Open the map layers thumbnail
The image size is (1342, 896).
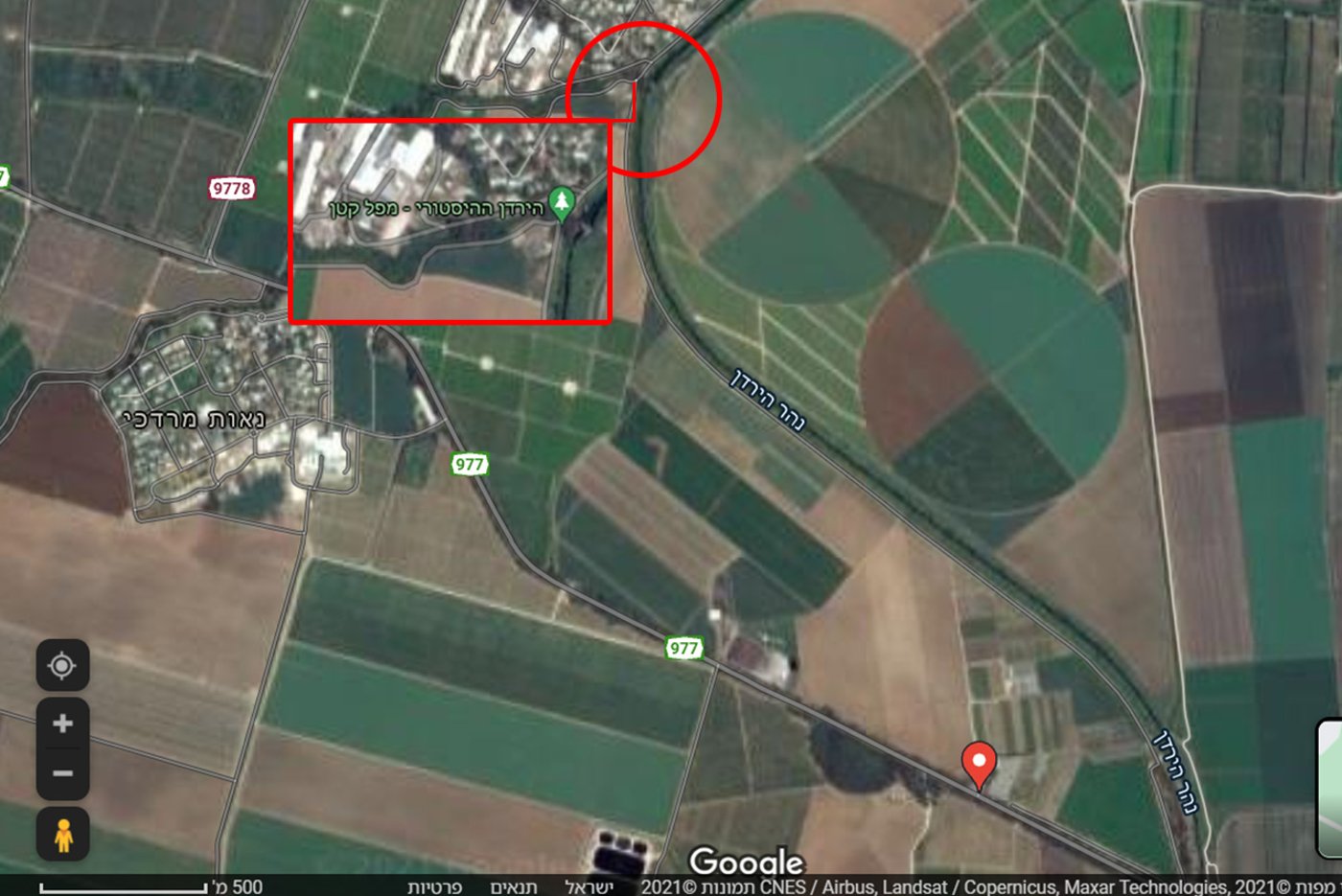click(x=1330, y=788)
